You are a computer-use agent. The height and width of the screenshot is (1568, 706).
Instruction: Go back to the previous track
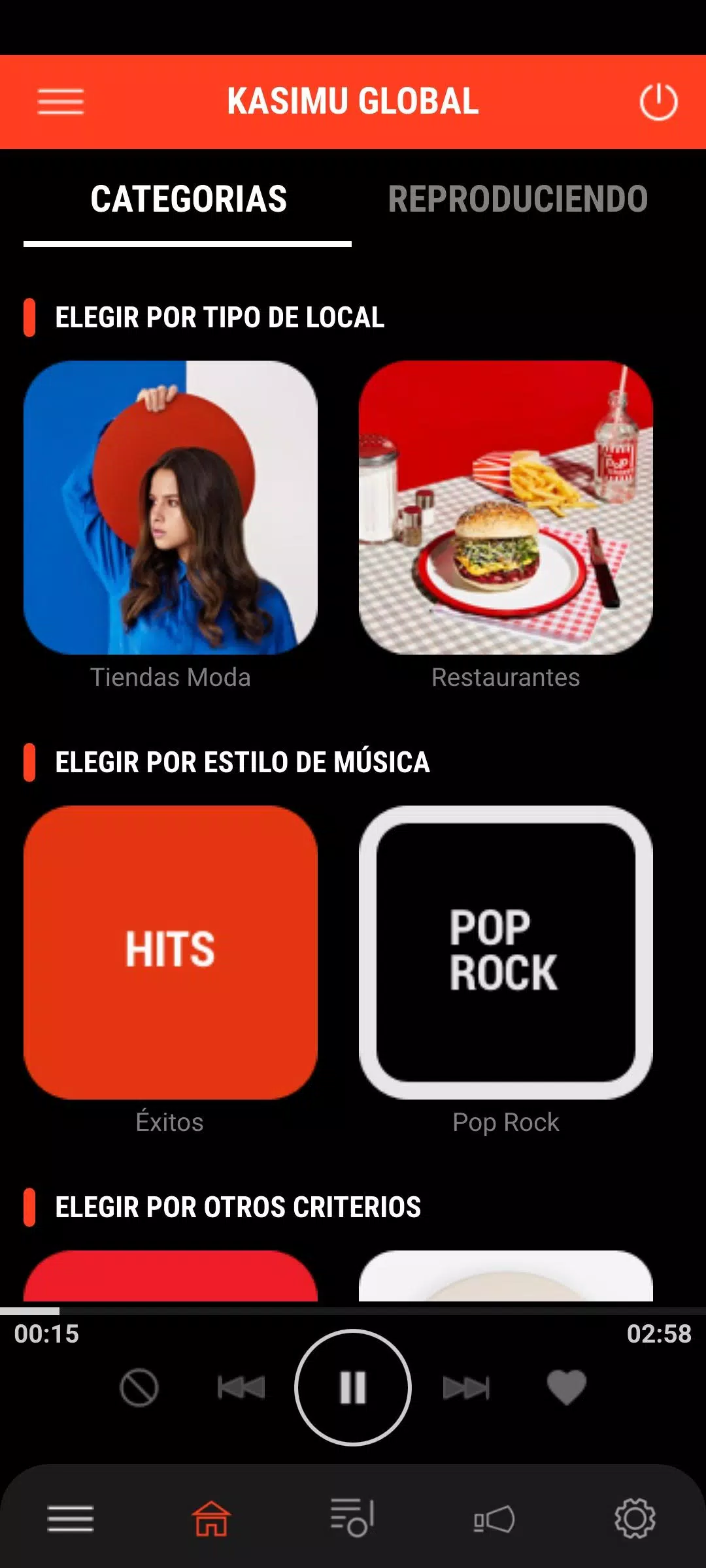(241, 1388)
